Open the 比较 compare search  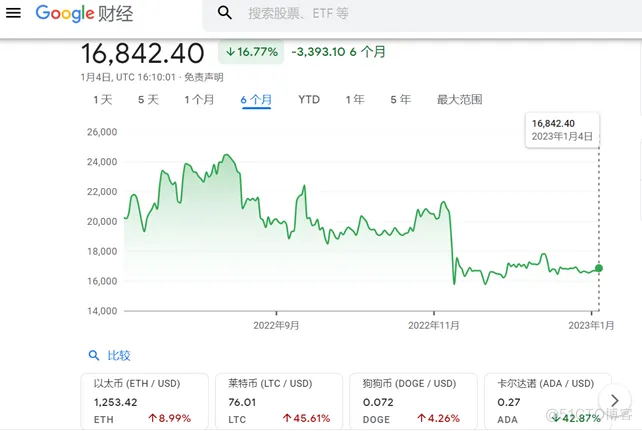pyautogui.click(x=110, y=355)
